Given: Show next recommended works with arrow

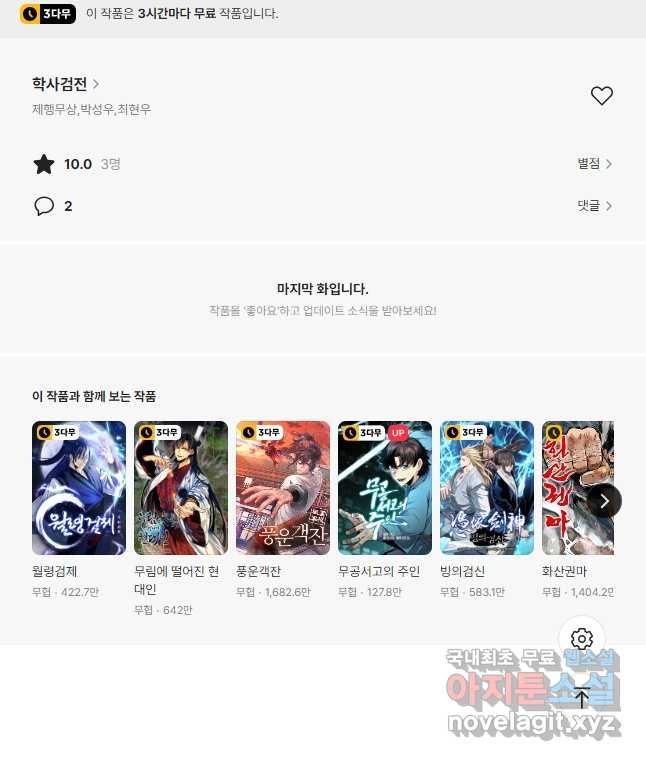Looking at the screenshot, I should click(604, 500).
